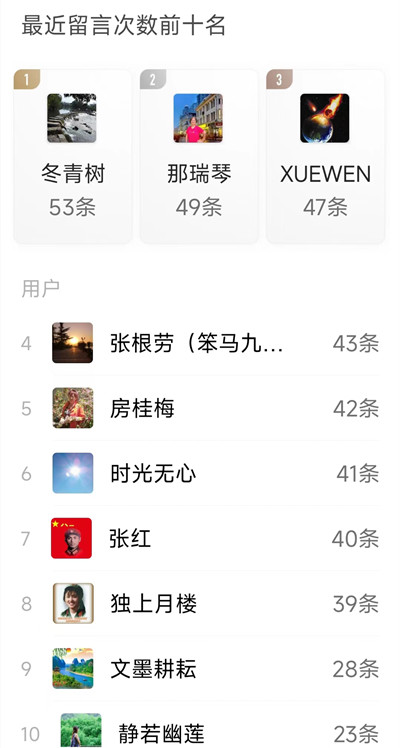Open the 文墨耕耘 entry
400x748 pixels.
pyautogui.click(x=200, y=668)
